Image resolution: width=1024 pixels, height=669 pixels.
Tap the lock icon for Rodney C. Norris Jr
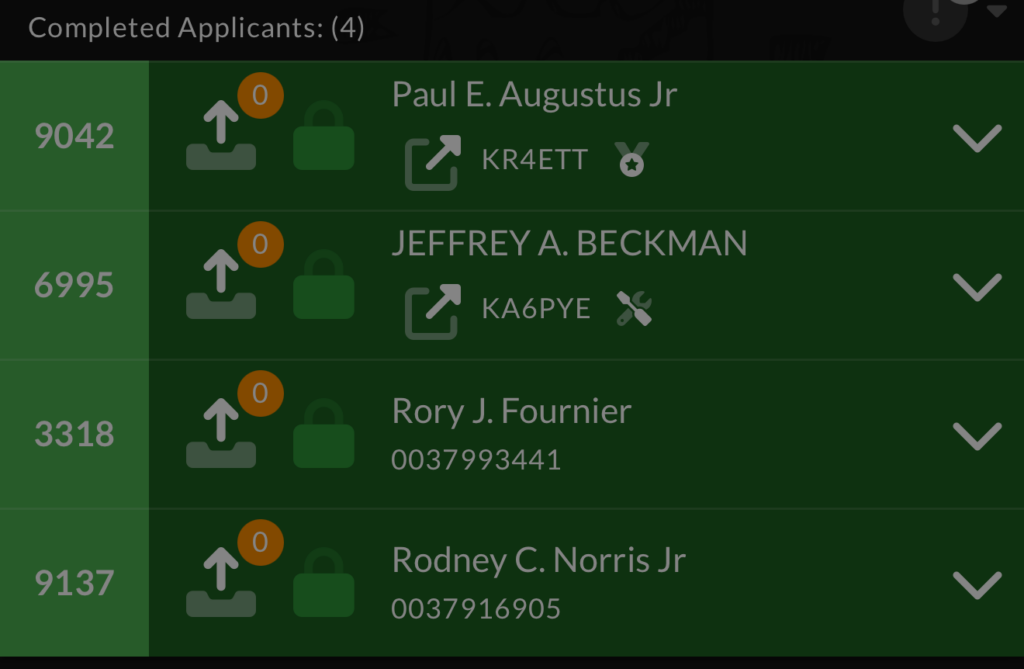[x=323, y=584]
